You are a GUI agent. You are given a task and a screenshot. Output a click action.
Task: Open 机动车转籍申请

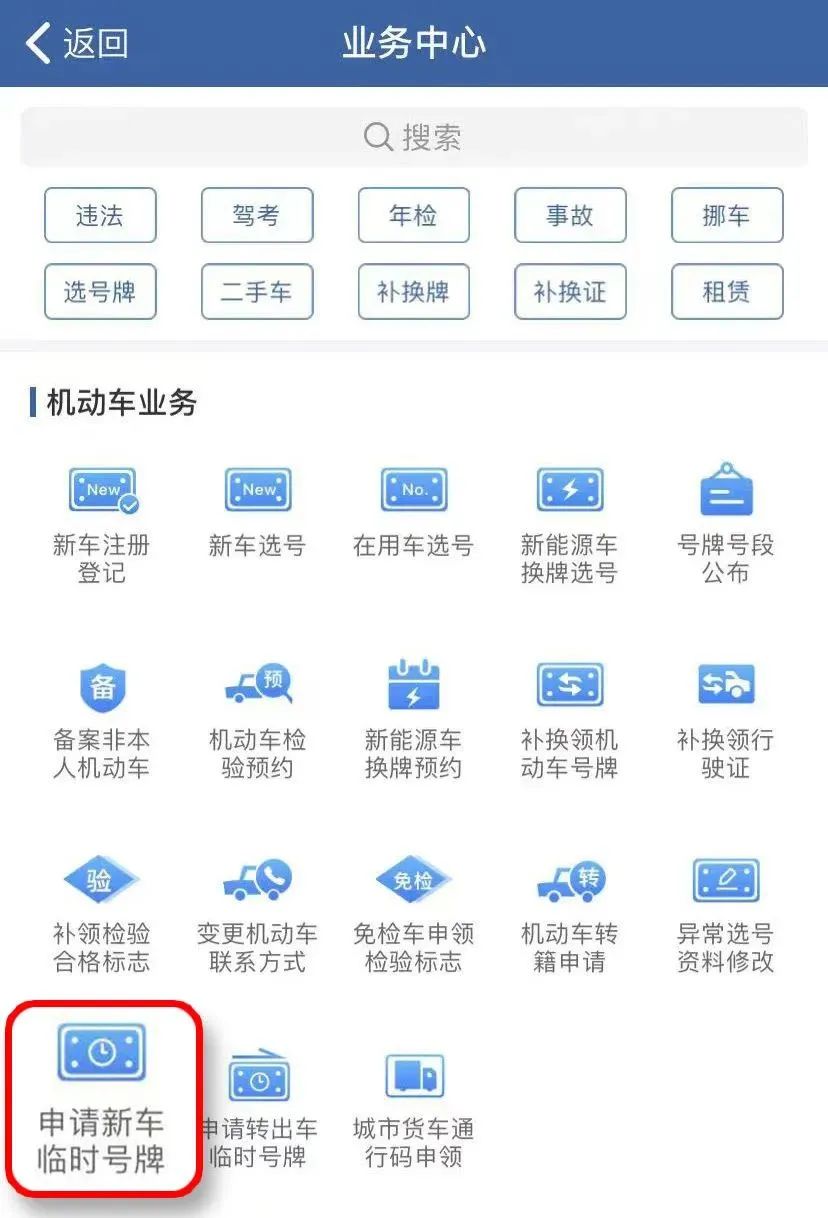[570, 912]
